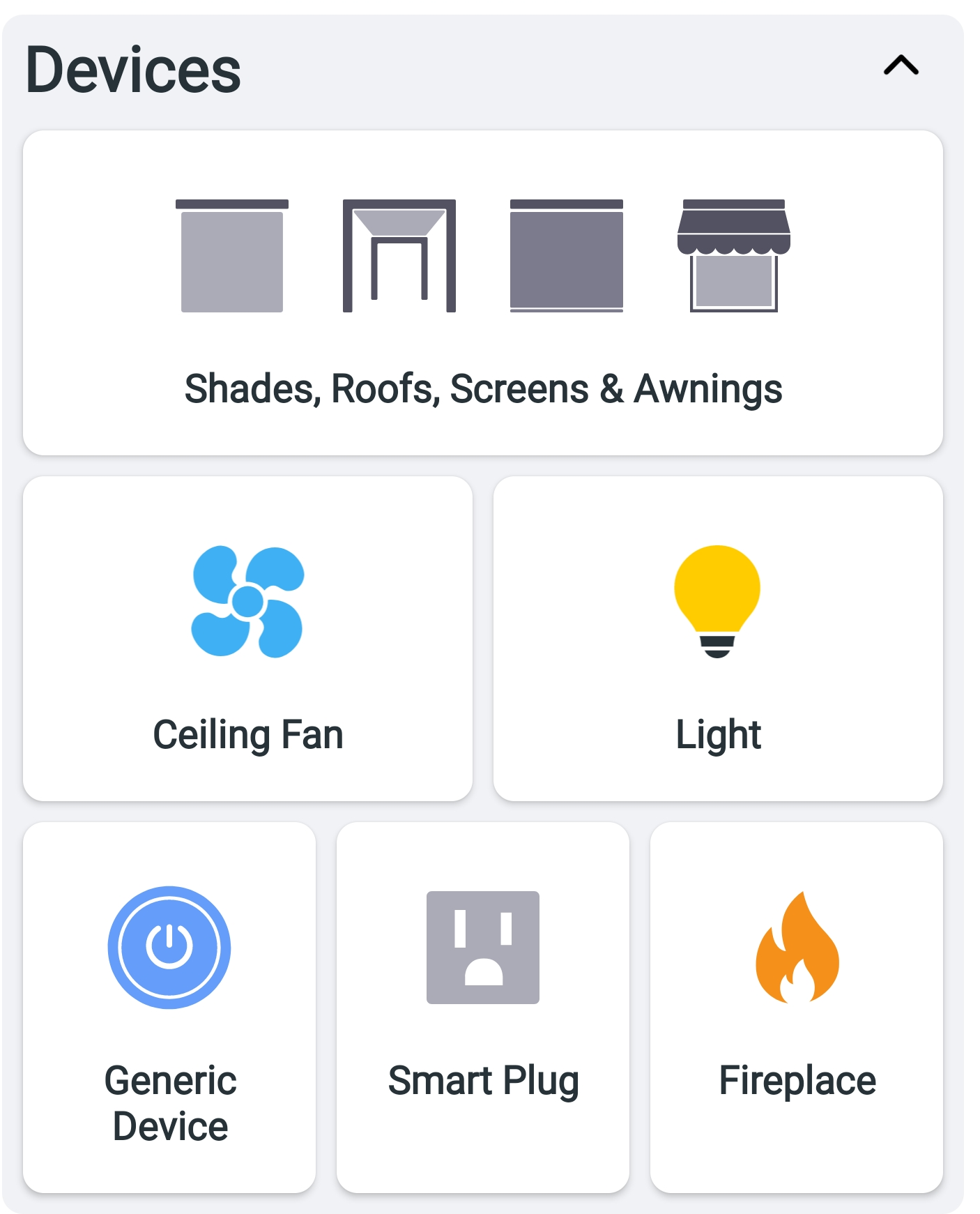Open Shades, Roofs, Screens & Awnings
Image resolution: width=980 pixels, height=1214 pixels.
coord(482,293)
